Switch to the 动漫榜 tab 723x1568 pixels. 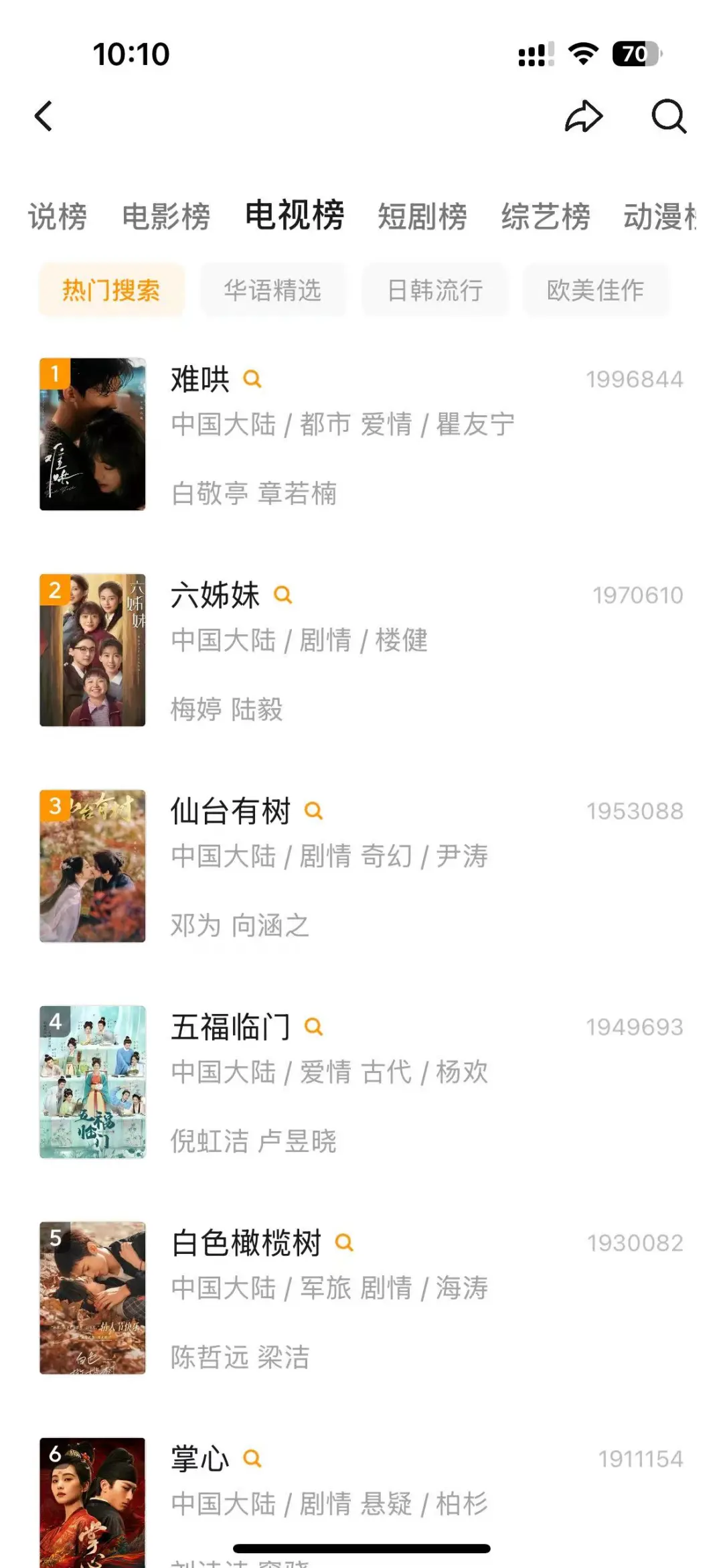pyautogui.click(x=659, y=216)
